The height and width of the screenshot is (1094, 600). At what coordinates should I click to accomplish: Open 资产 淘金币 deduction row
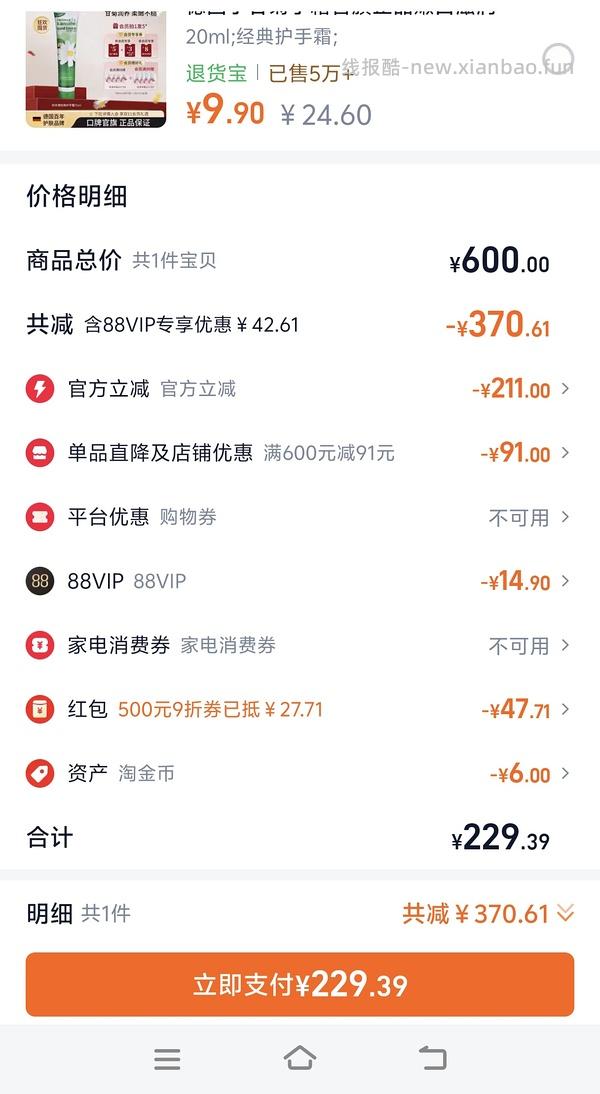(x=300, y=773)
